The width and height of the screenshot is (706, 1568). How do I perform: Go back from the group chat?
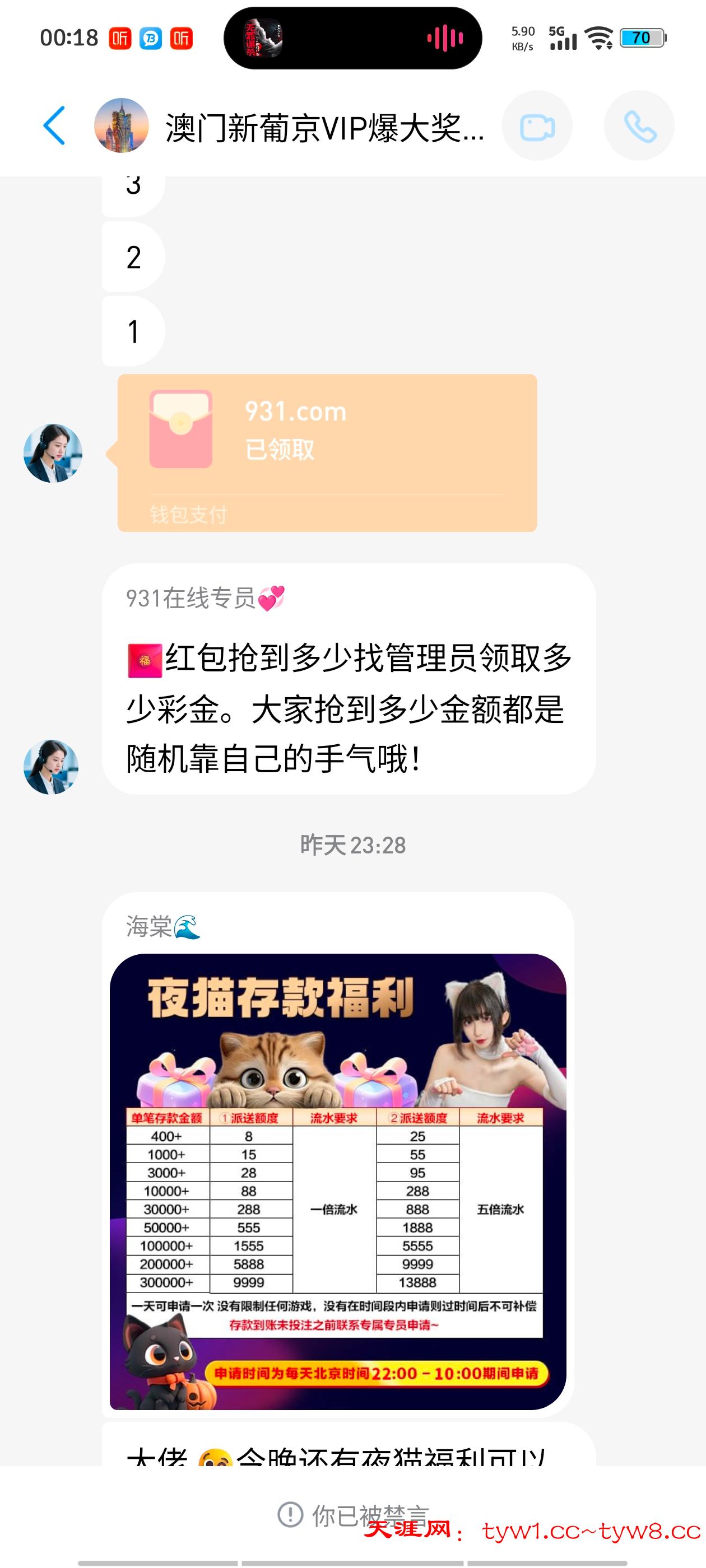[54, 126]
